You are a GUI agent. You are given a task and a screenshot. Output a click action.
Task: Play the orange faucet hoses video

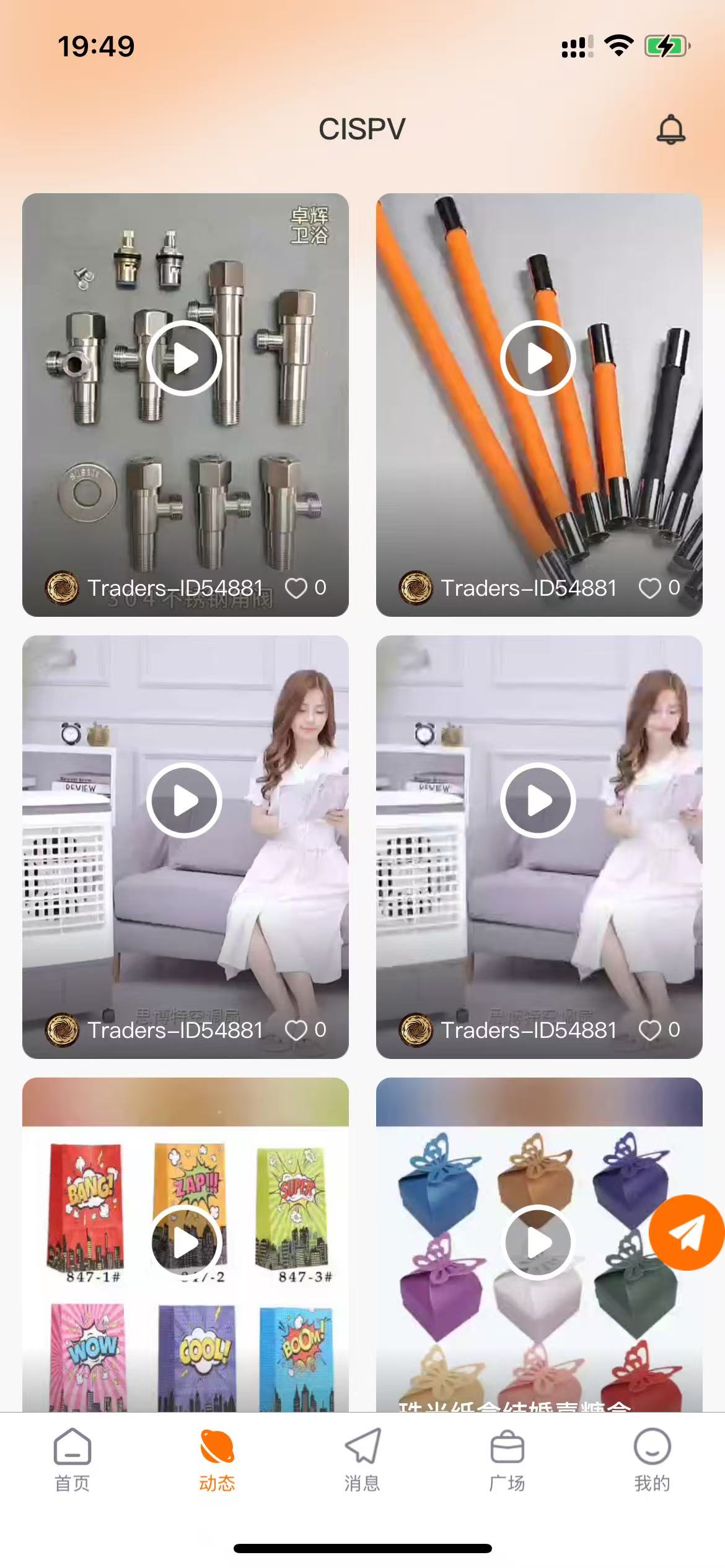coord(538,358)
